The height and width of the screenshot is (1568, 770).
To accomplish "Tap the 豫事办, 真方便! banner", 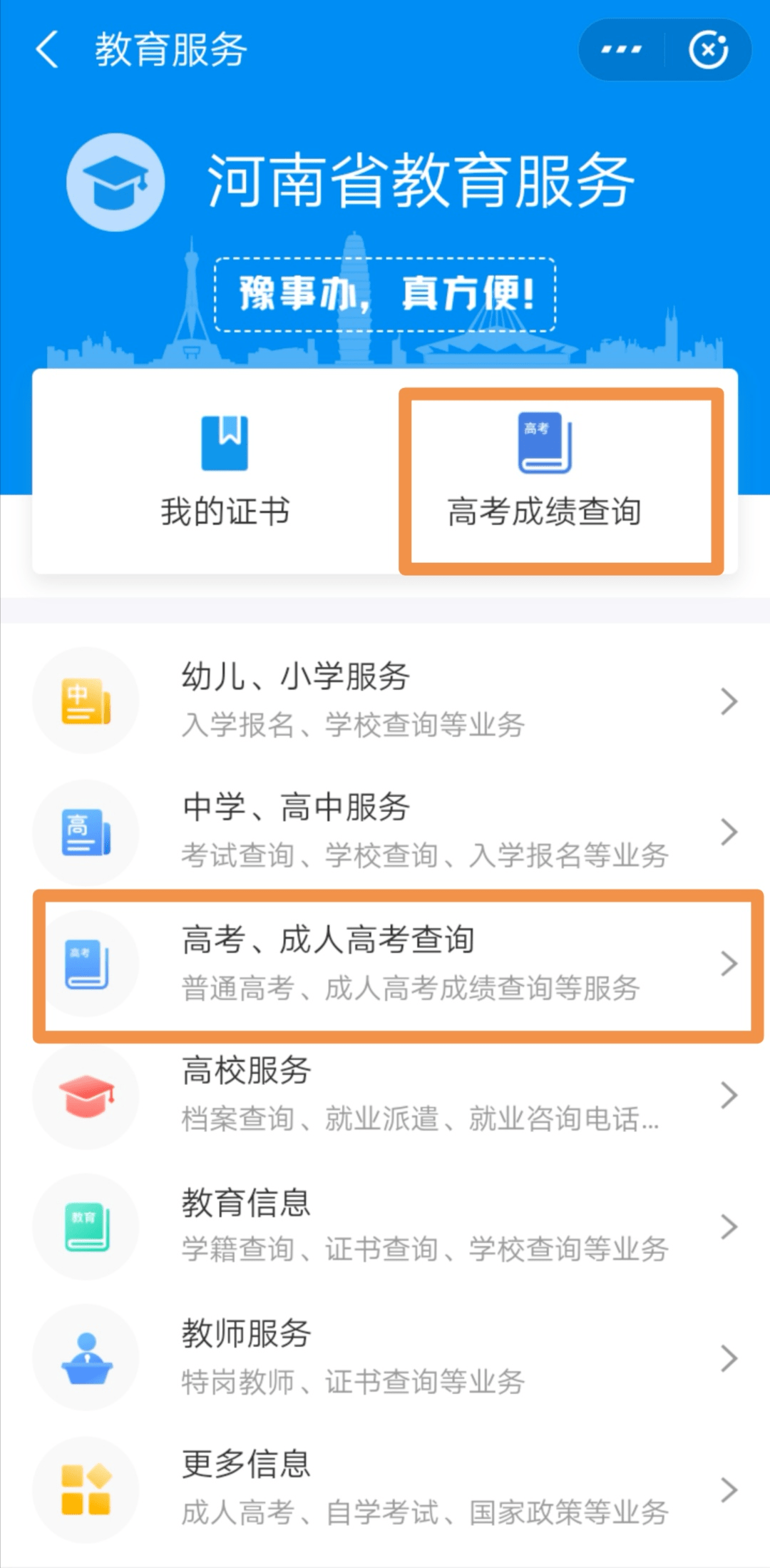I will point(385,292).
